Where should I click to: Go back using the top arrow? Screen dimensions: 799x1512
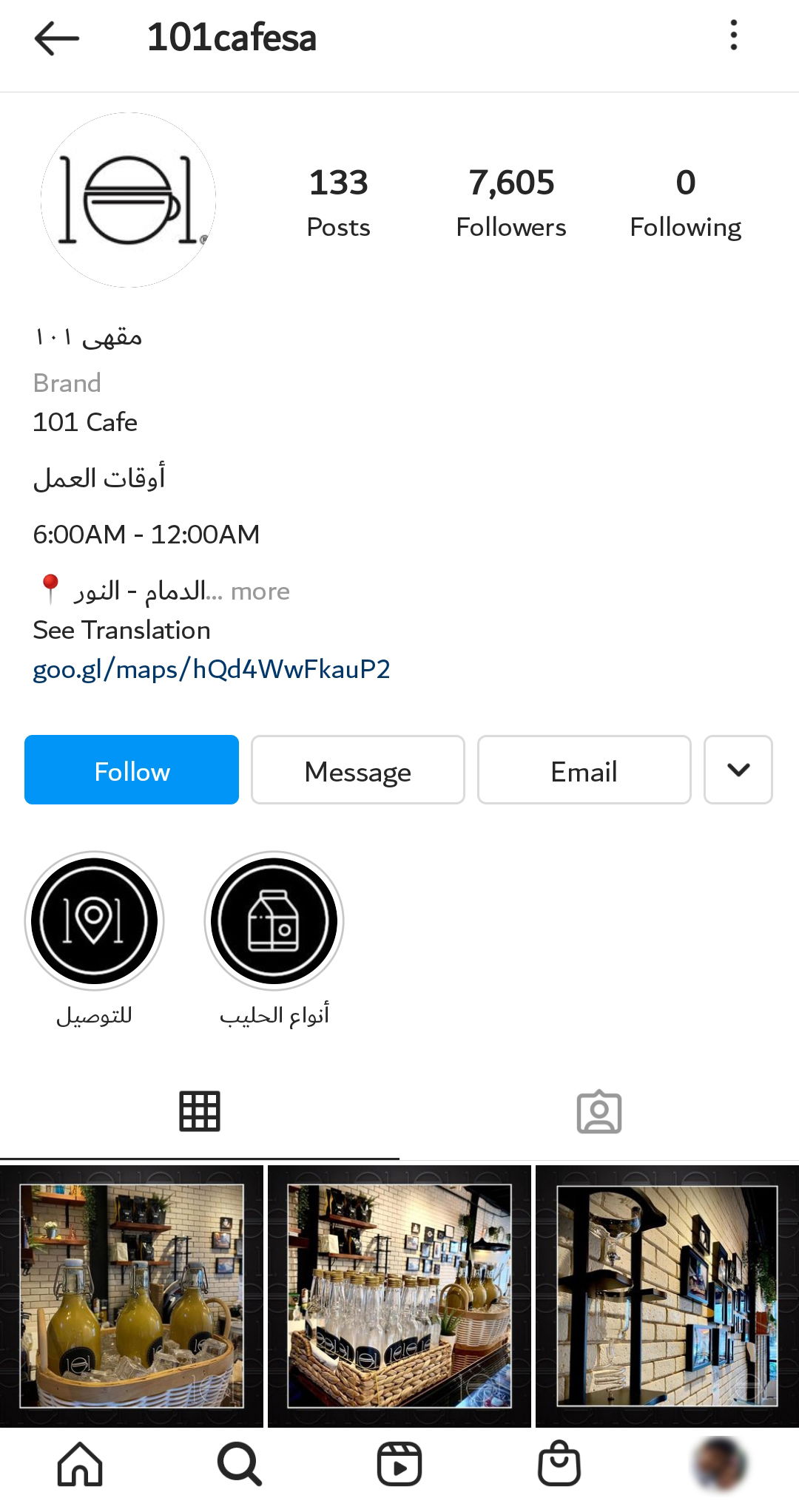pyautogui.click(x=56, y=38)
